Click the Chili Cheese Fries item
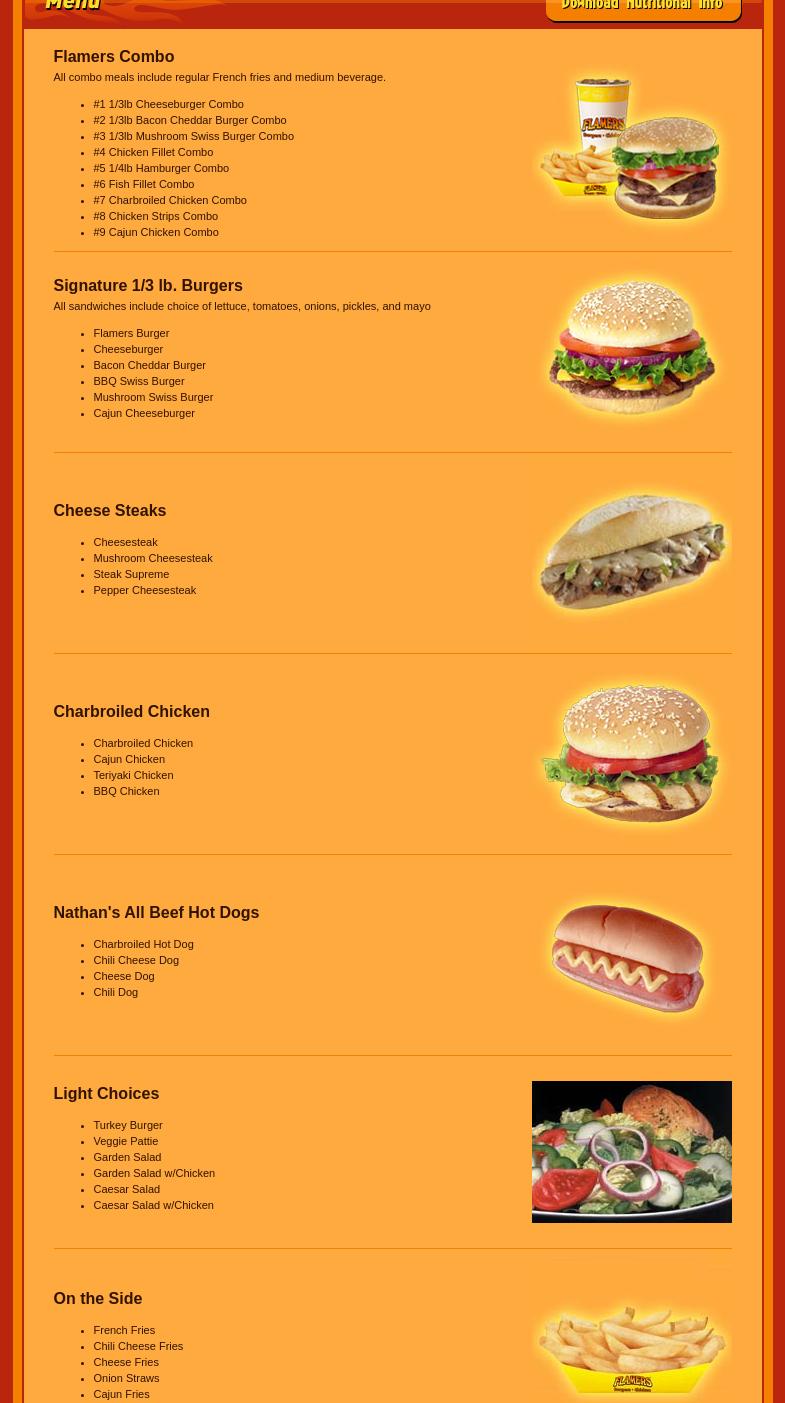Screen dimensions: 785x1403 point(138,1346)
